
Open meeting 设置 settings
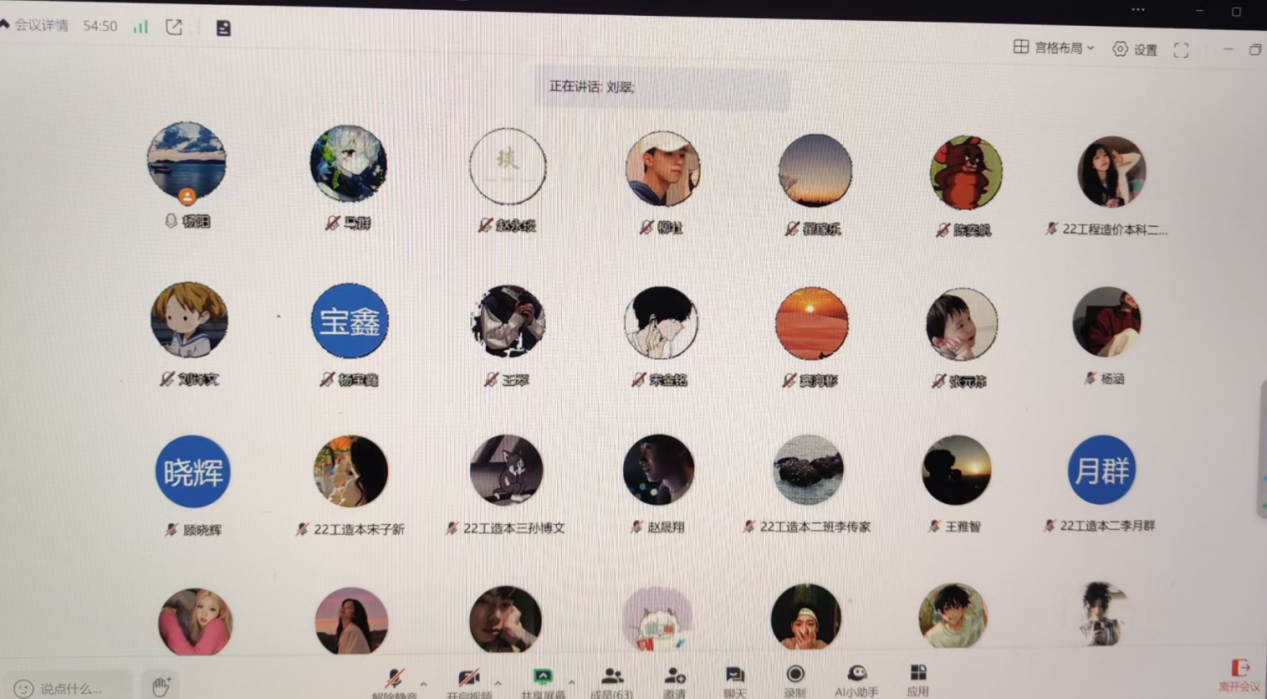(1135, 49)
